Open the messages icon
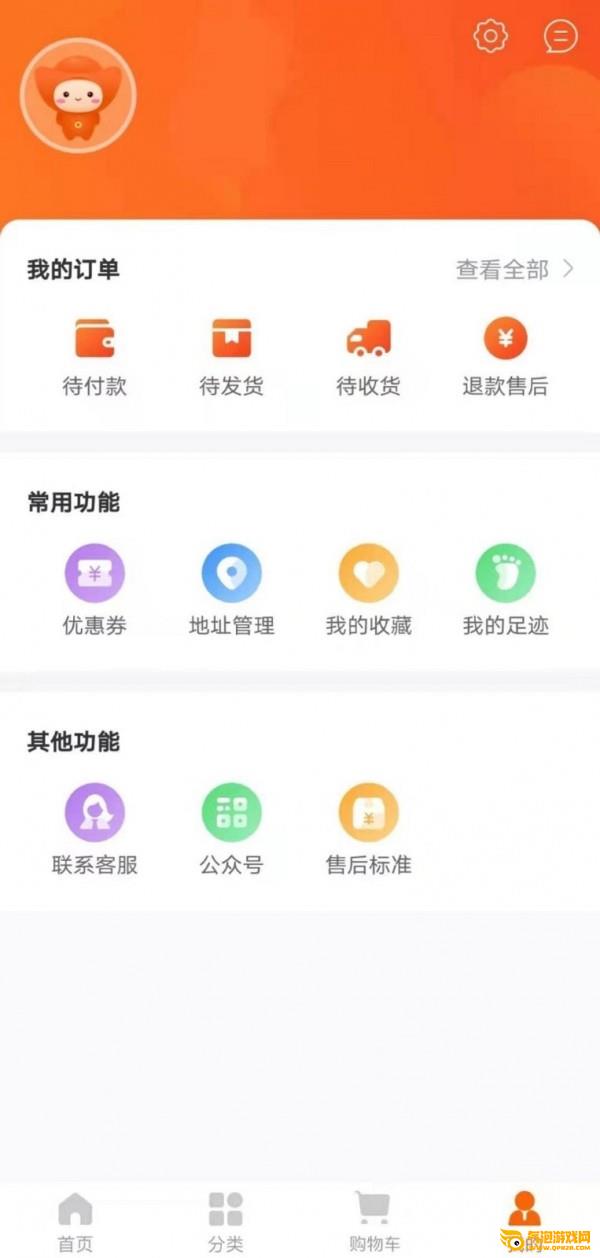 click(561, 37)
